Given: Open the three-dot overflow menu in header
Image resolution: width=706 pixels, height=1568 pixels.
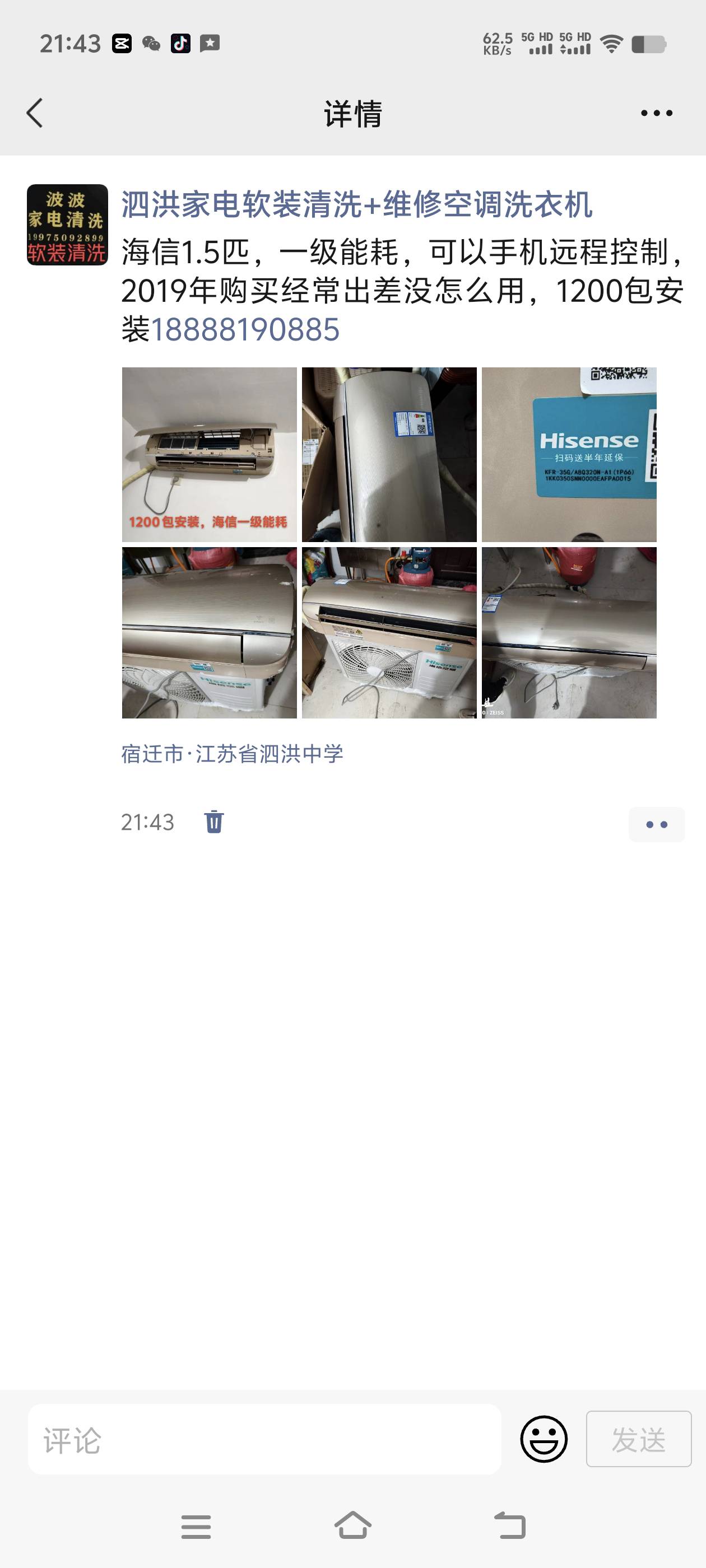Looking at the screenshot, I should tap(656, 113).
